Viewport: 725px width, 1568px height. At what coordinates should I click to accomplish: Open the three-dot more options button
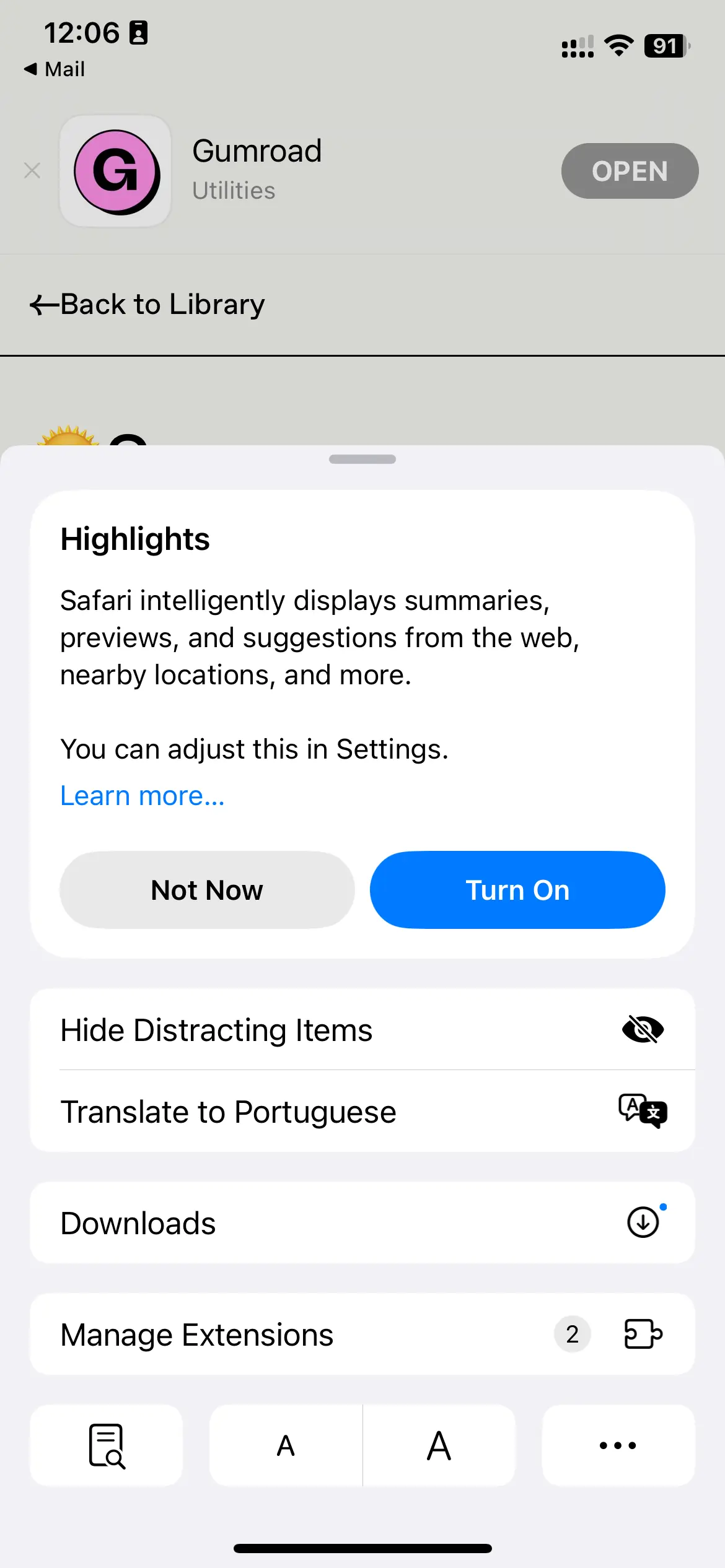point(618,1445)
